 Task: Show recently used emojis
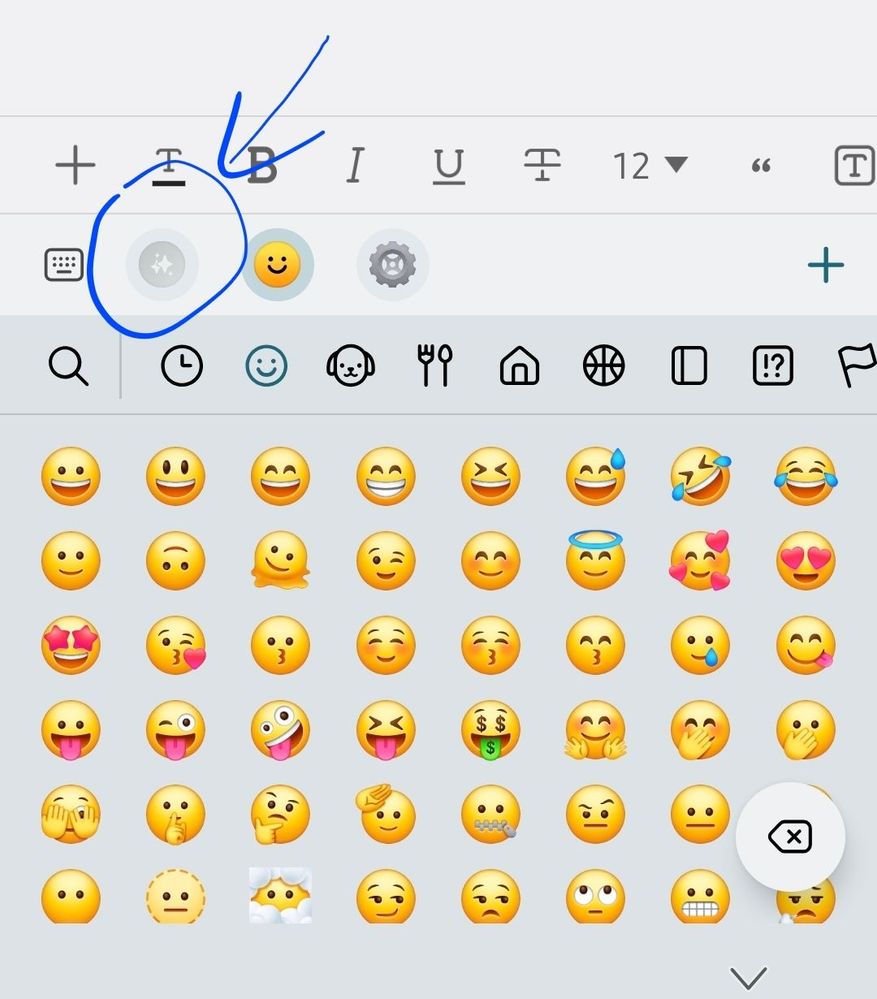(x=181, y=367)
